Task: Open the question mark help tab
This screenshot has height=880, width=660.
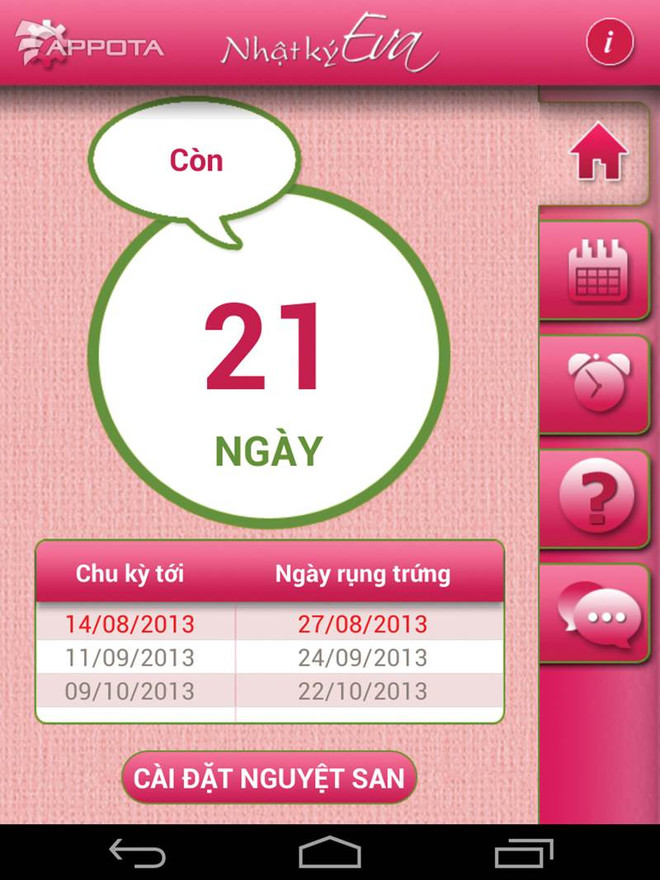Action: coord(597,497)
